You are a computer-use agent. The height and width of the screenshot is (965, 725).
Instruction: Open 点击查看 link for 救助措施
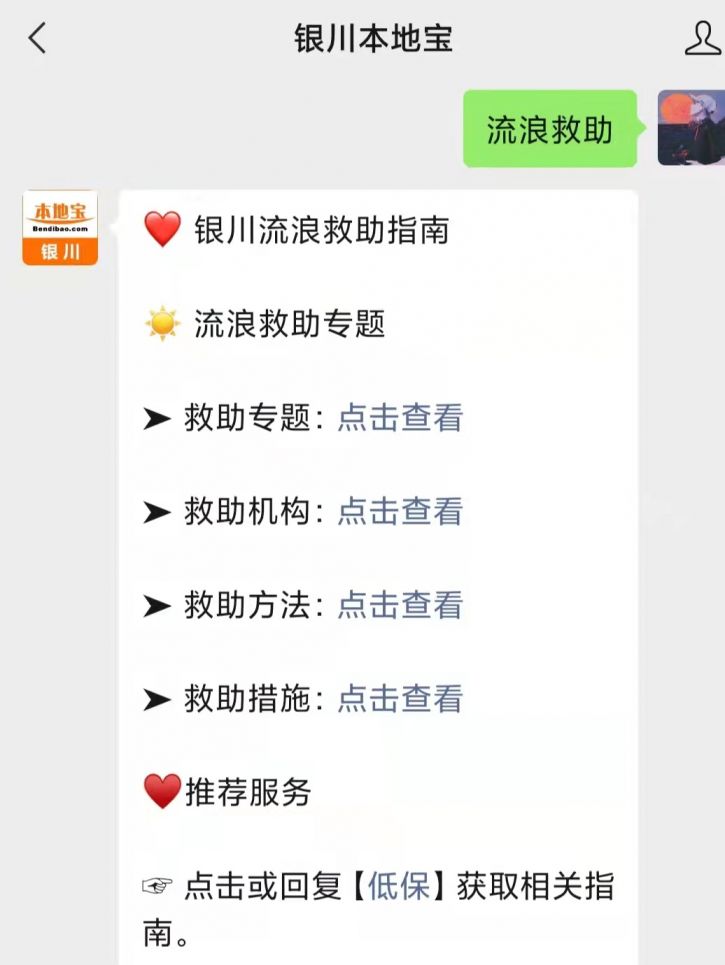pos(400,698)
